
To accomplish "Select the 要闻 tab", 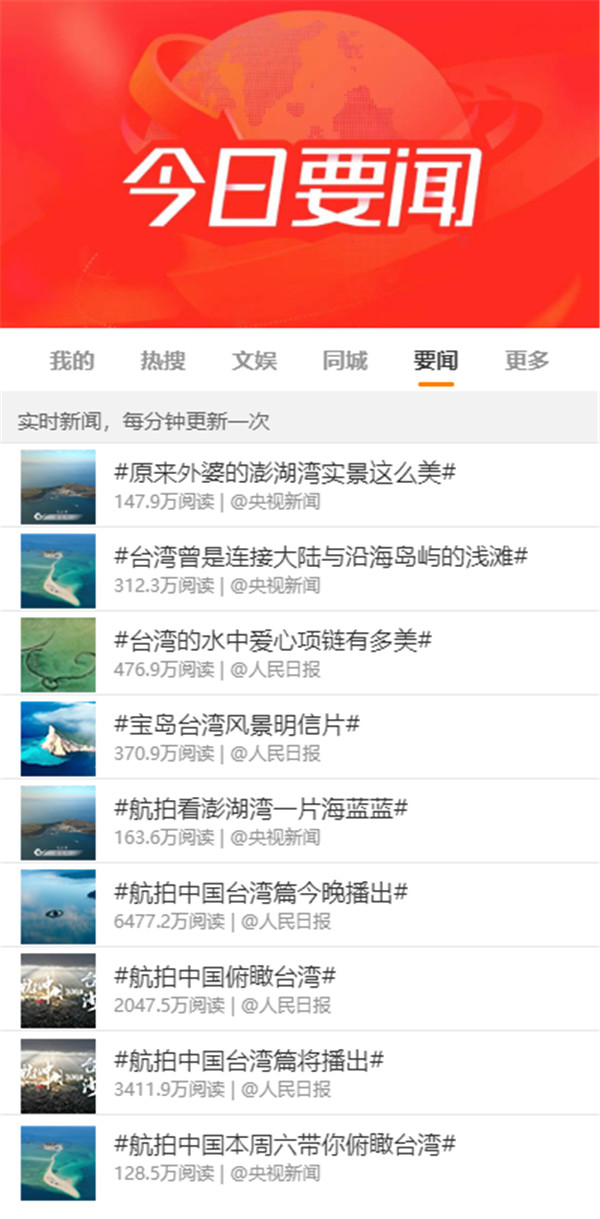I will [x=436, y=361].
